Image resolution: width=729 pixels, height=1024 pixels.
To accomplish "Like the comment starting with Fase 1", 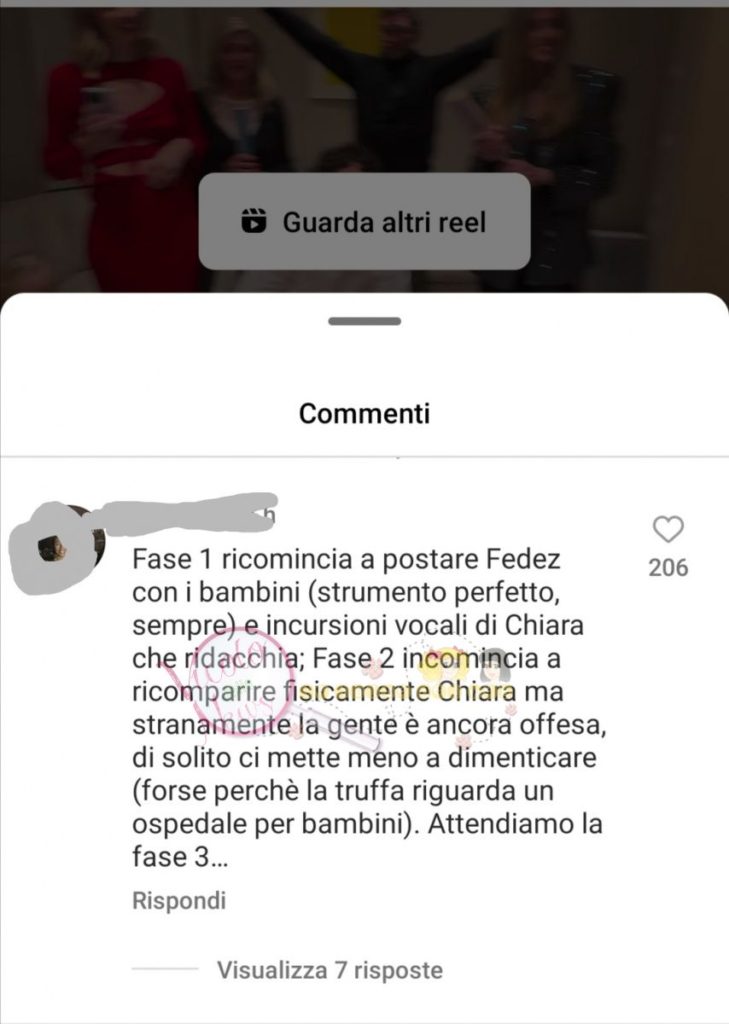I will [667, 530].
